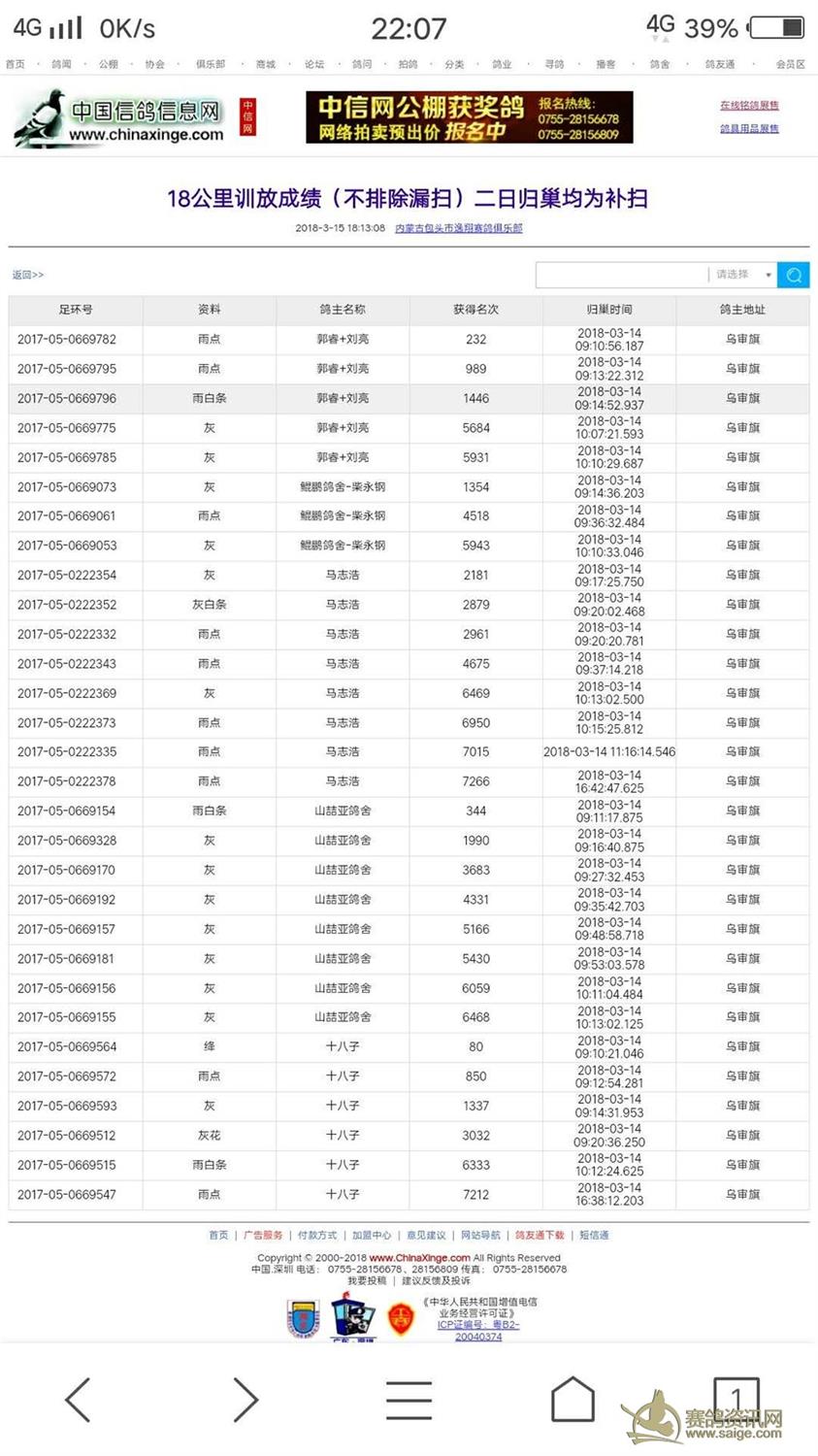Tap the blue search icon button

793,275
